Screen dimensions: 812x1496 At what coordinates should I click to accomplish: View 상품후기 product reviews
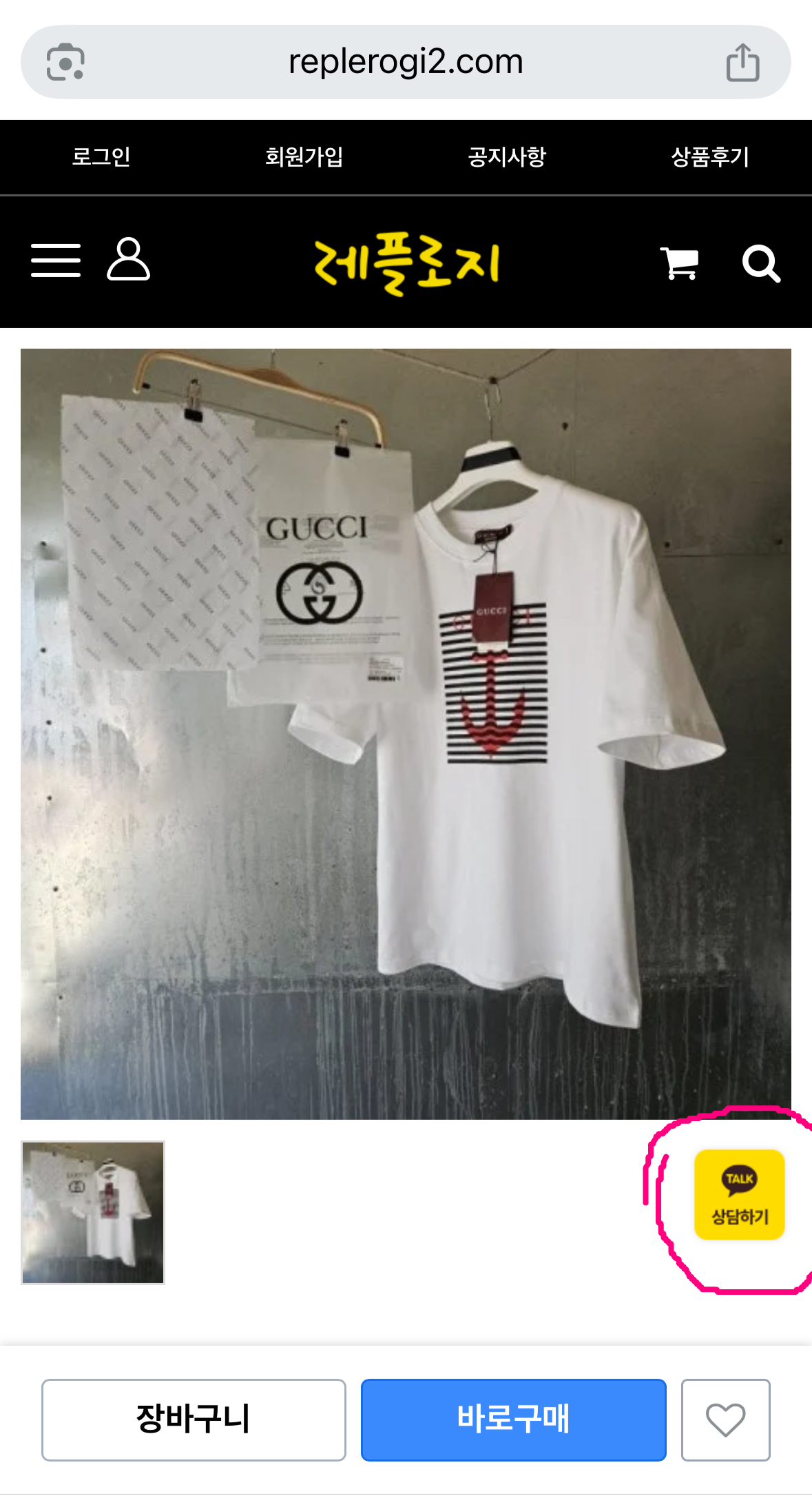coord(709,157)
